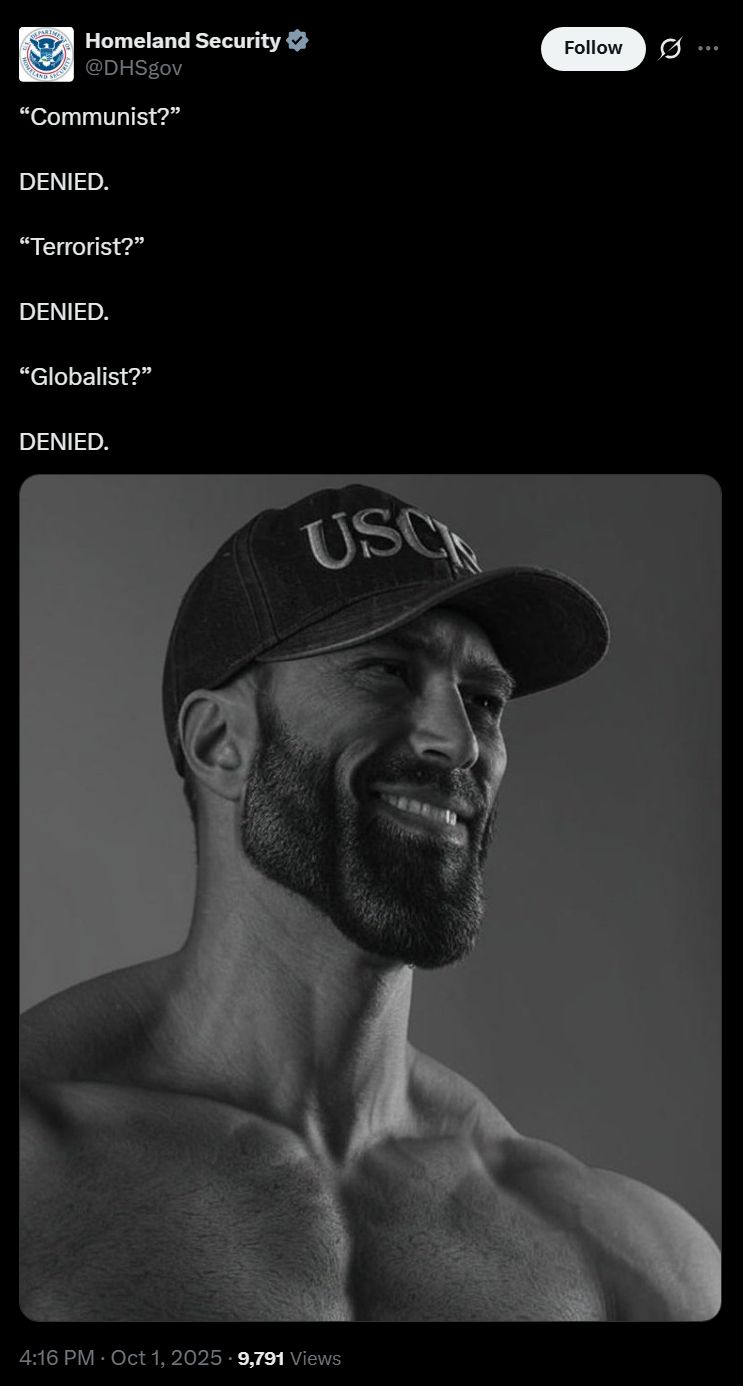The height and width of the screenshot is (1386, 743).
Task: Open the Grok icon beside Follow
Action: (x=670, y=48)
